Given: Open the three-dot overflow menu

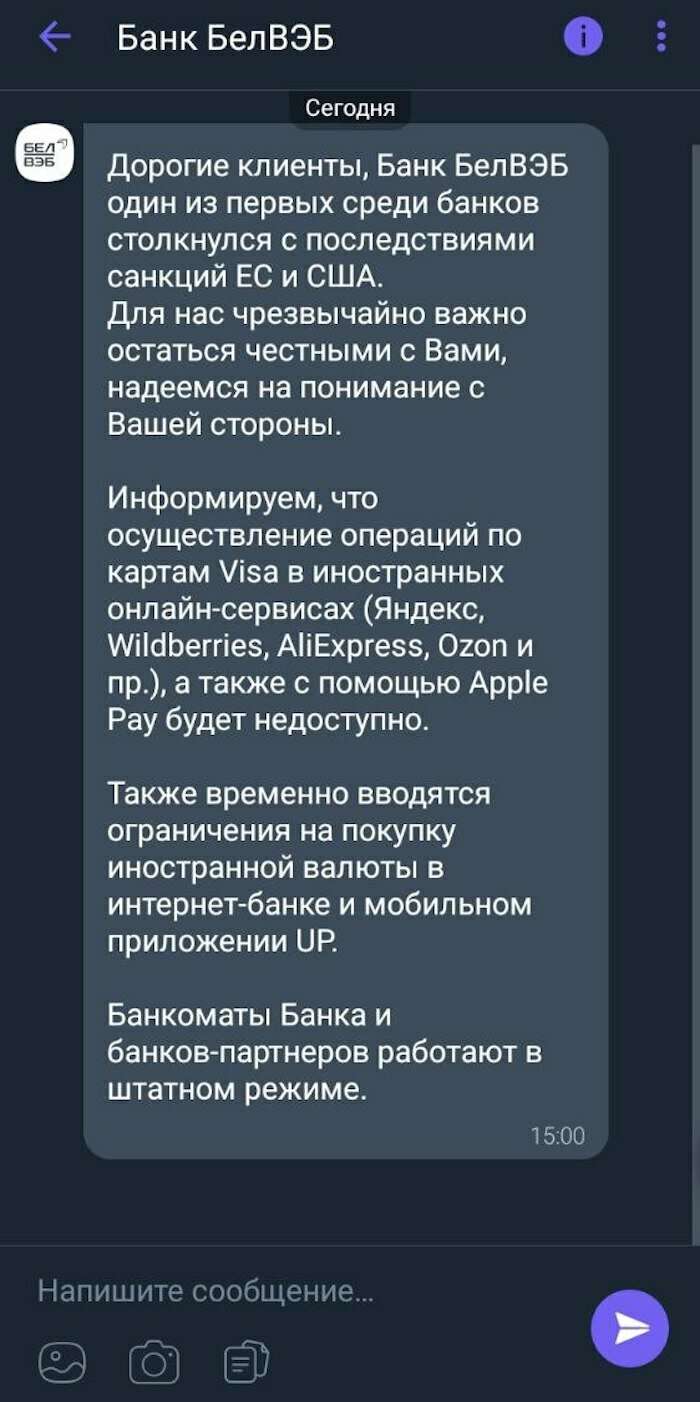Looking at the screenshot, I should [x=661, y=38].
